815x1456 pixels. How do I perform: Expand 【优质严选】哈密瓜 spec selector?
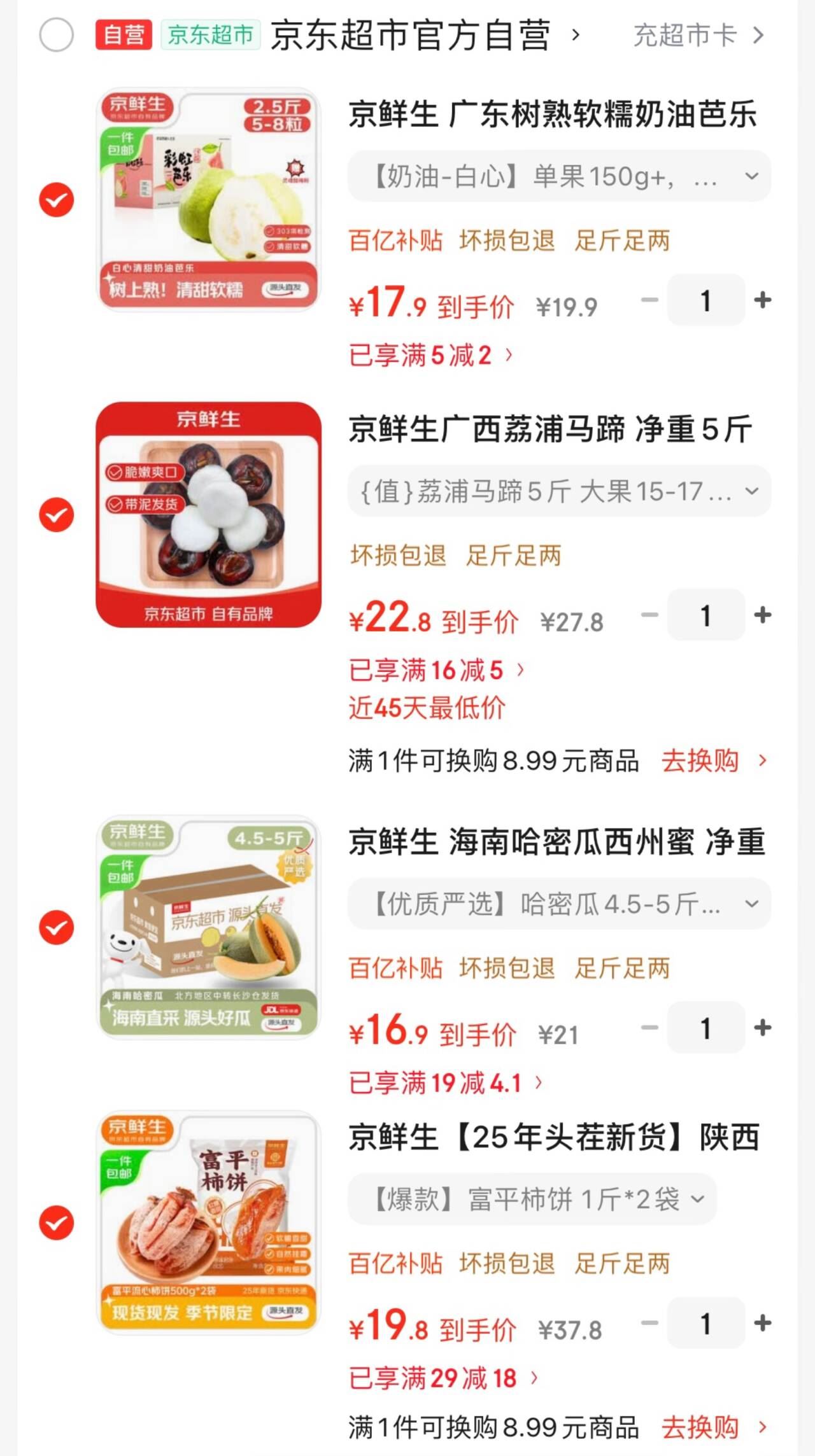[x=559, y=904]
